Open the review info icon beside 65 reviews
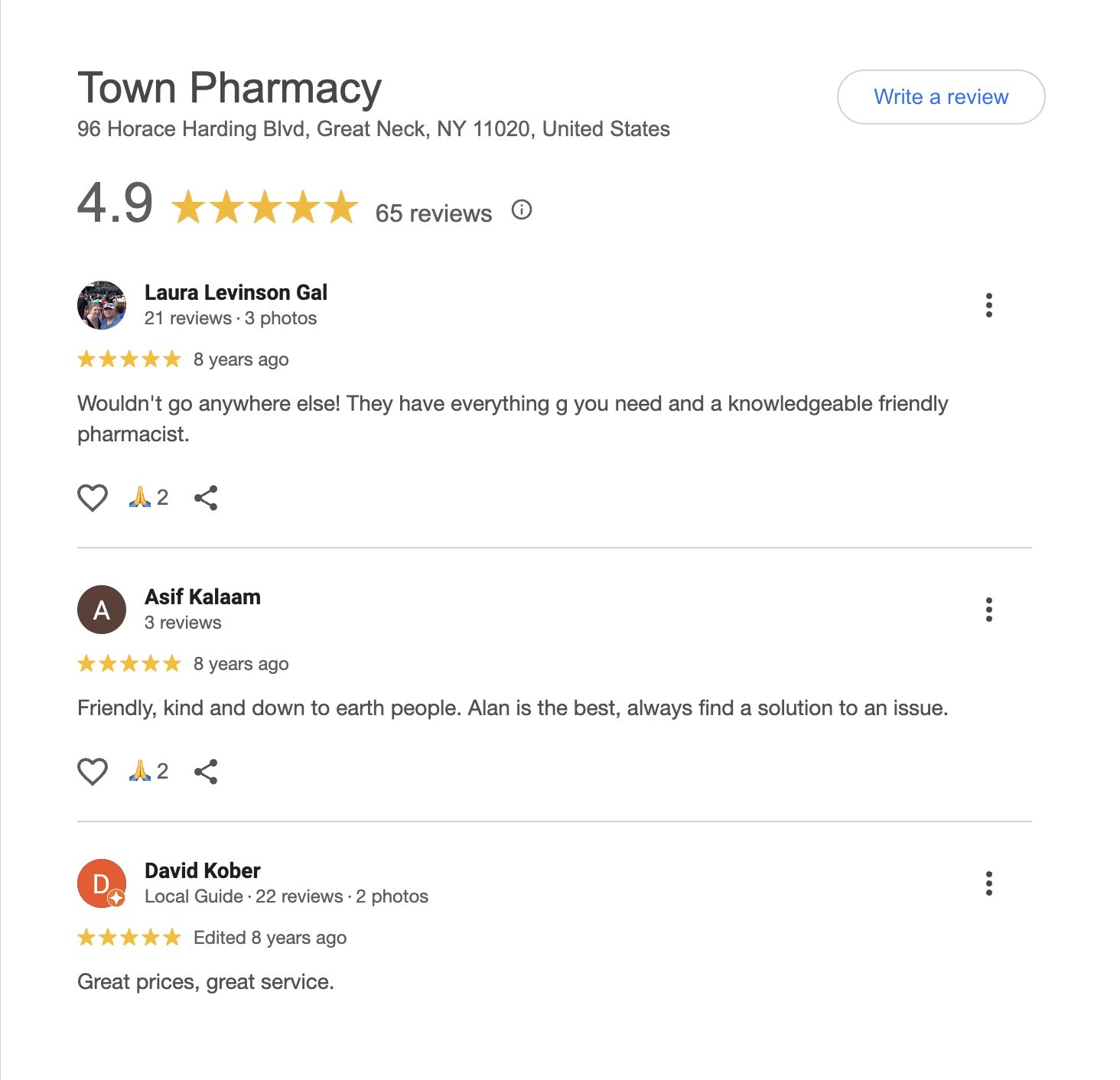1120x1080 pixels. [x=522, y=210]
